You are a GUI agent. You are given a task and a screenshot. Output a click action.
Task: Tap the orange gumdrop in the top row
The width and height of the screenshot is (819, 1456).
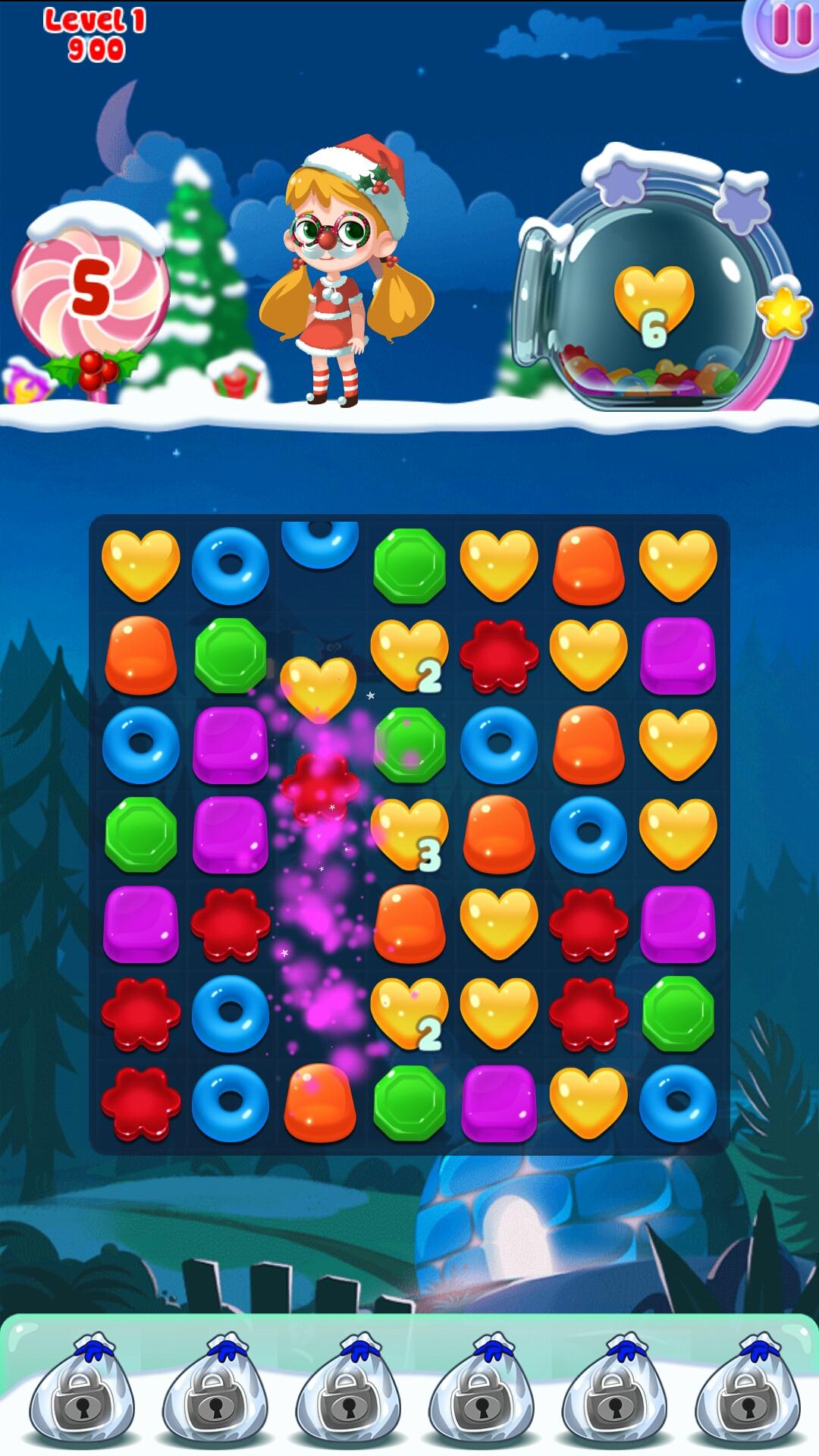(588, 566)
